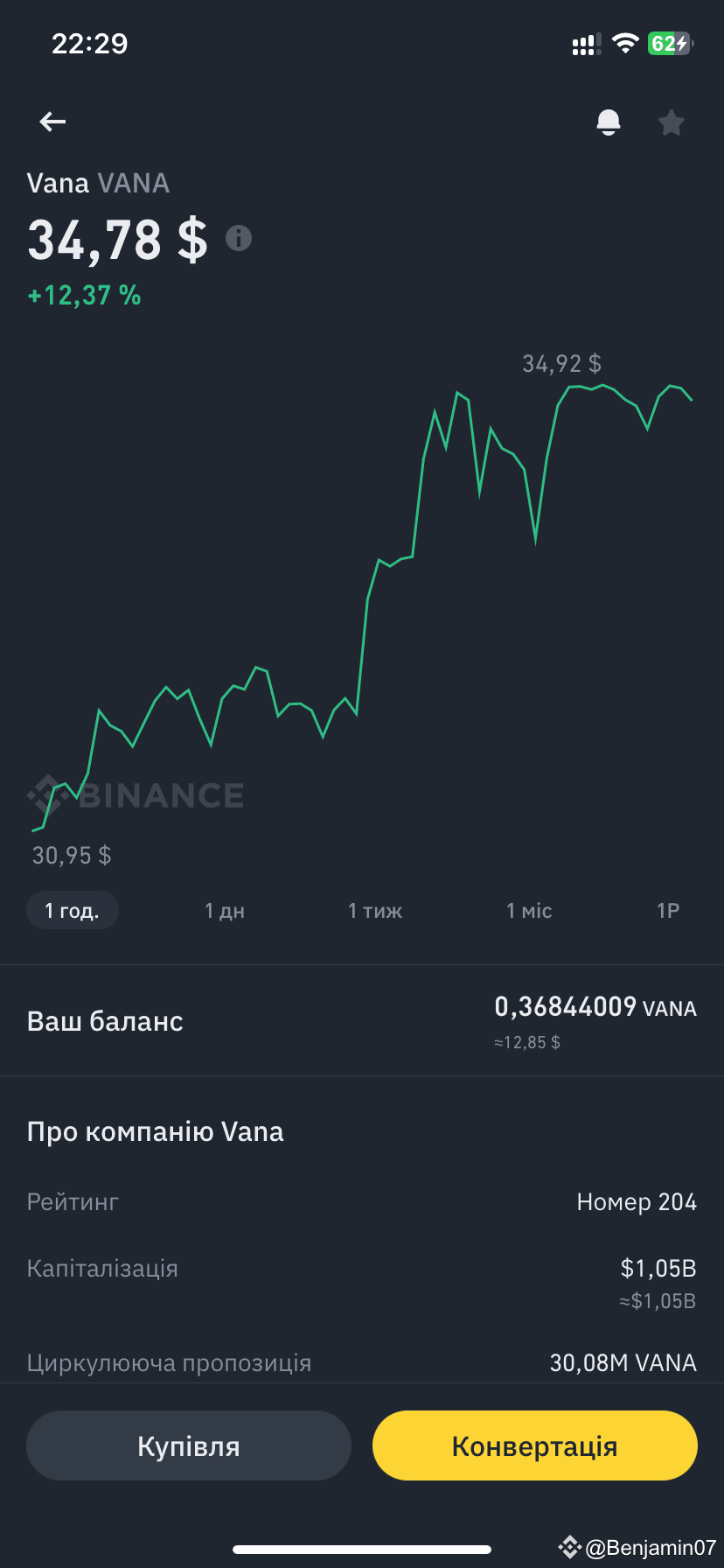
Task: Tap the info icon next to the price
Action: tap(239, 237)
